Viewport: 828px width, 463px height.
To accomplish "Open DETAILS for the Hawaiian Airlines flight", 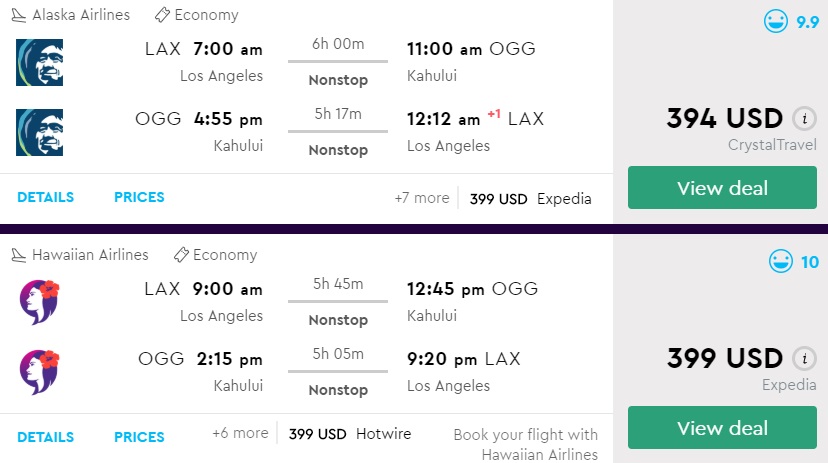I will (x=45, y=437).
